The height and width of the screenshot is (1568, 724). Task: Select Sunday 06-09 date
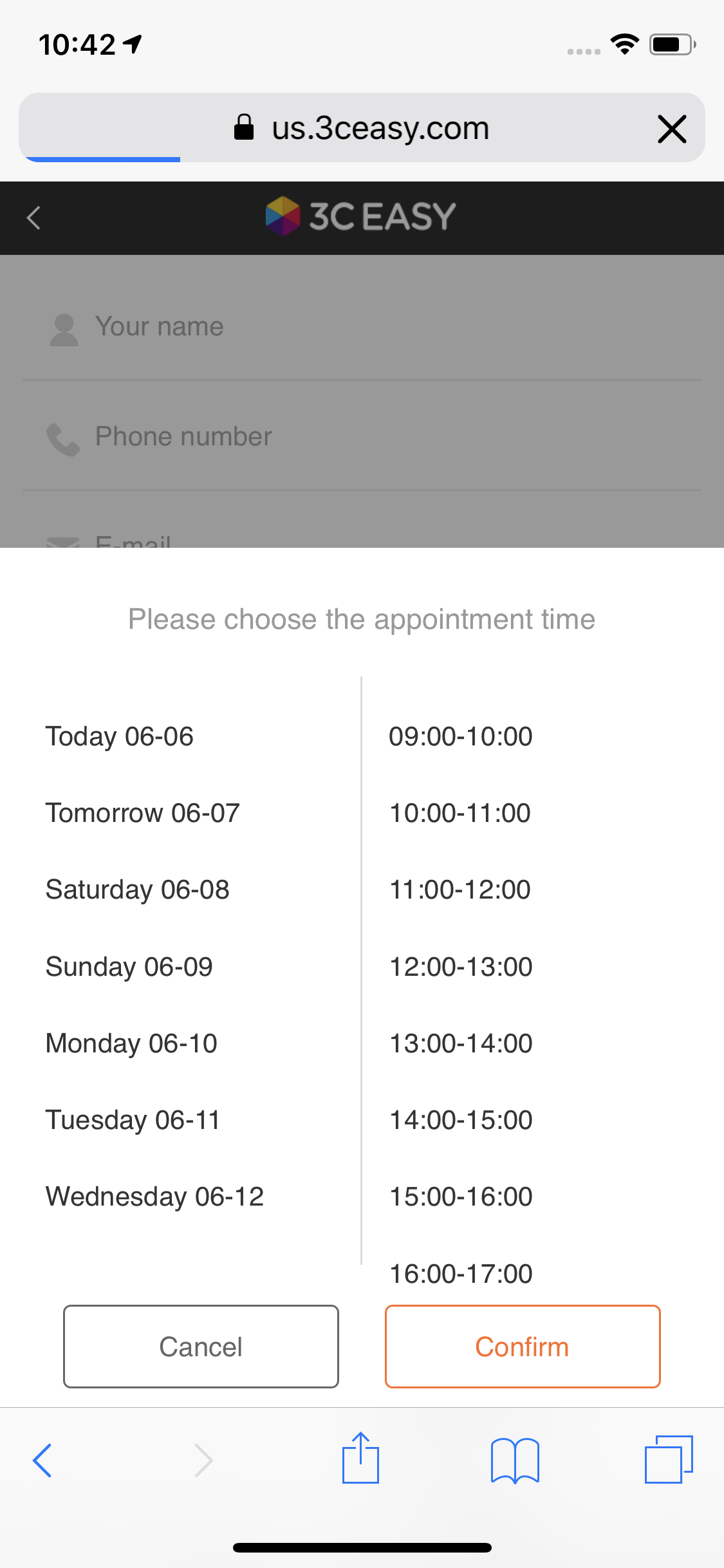[129, 967]
